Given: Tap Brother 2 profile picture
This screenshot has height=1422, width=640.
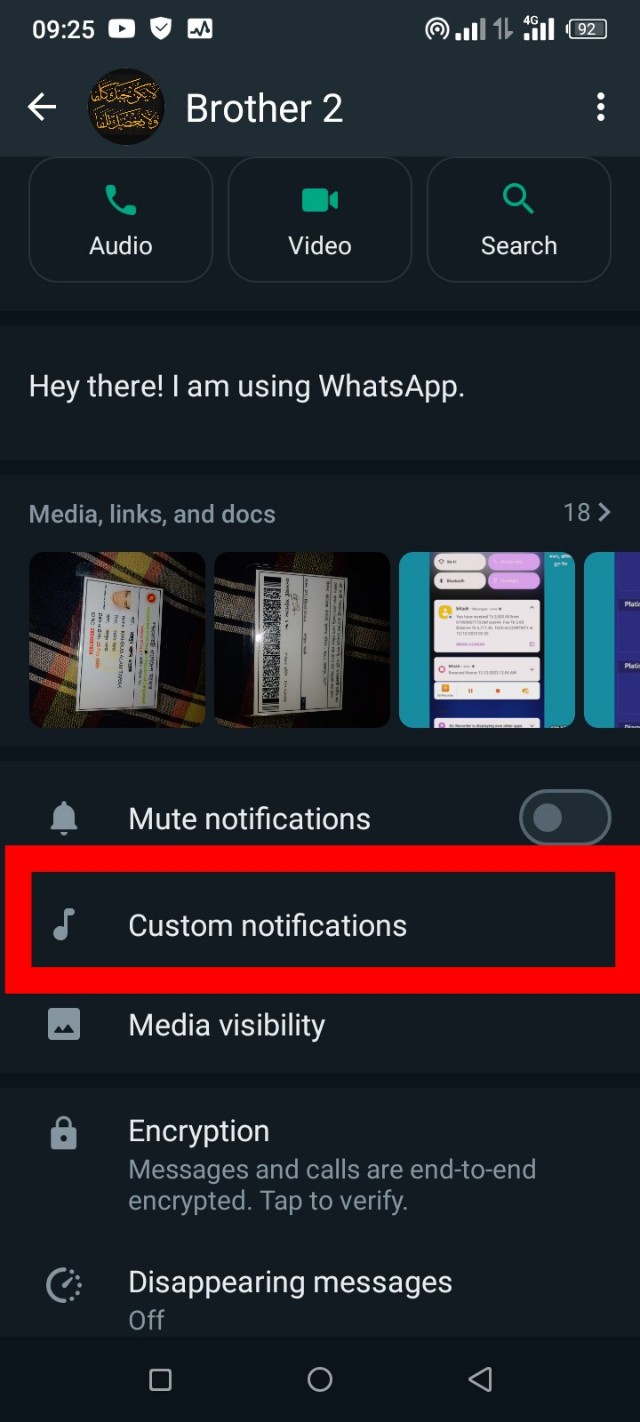Looking at the screenshot, I should 125,107.
